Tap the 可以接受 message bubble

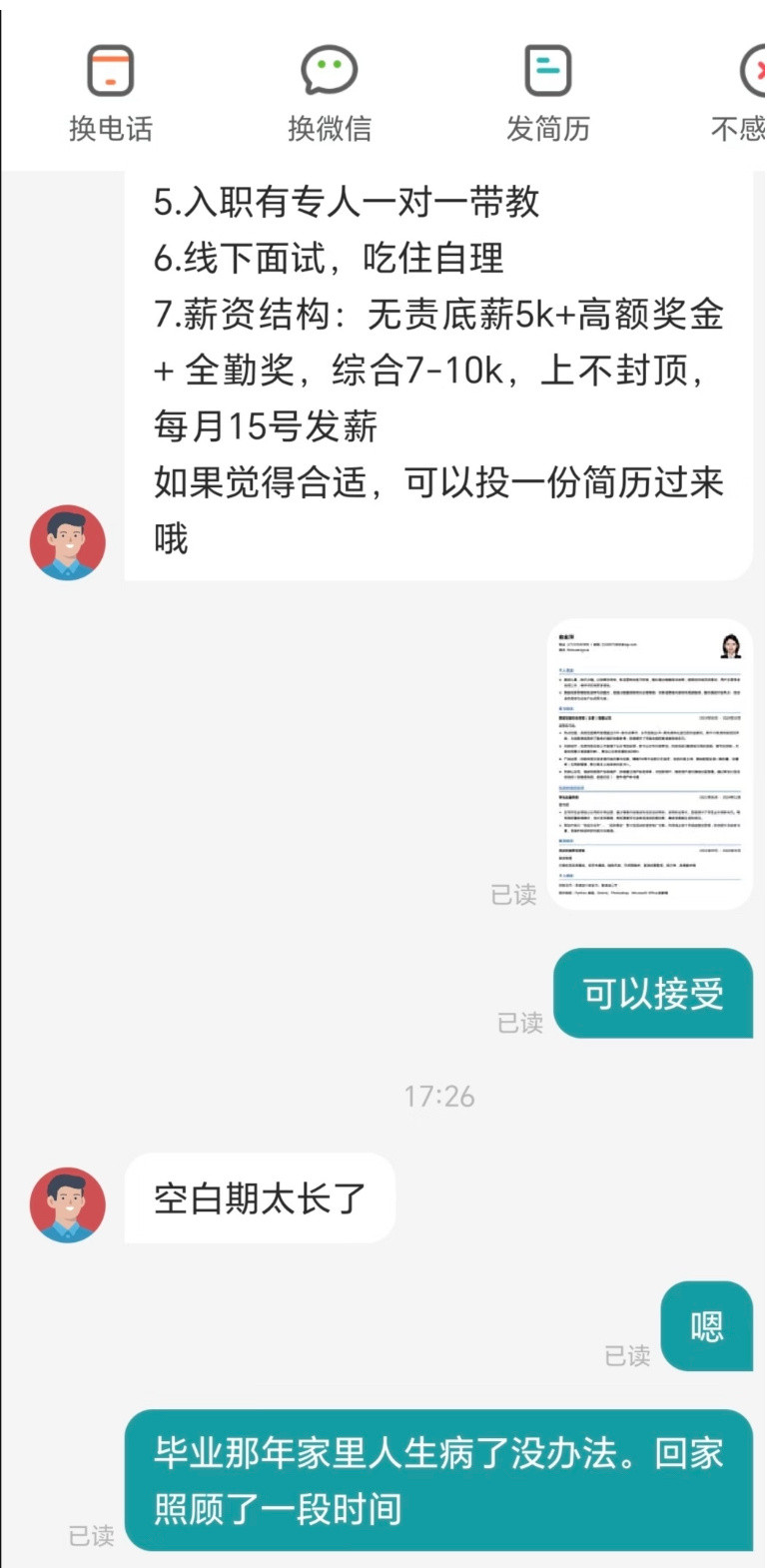(x=653, y=993)
